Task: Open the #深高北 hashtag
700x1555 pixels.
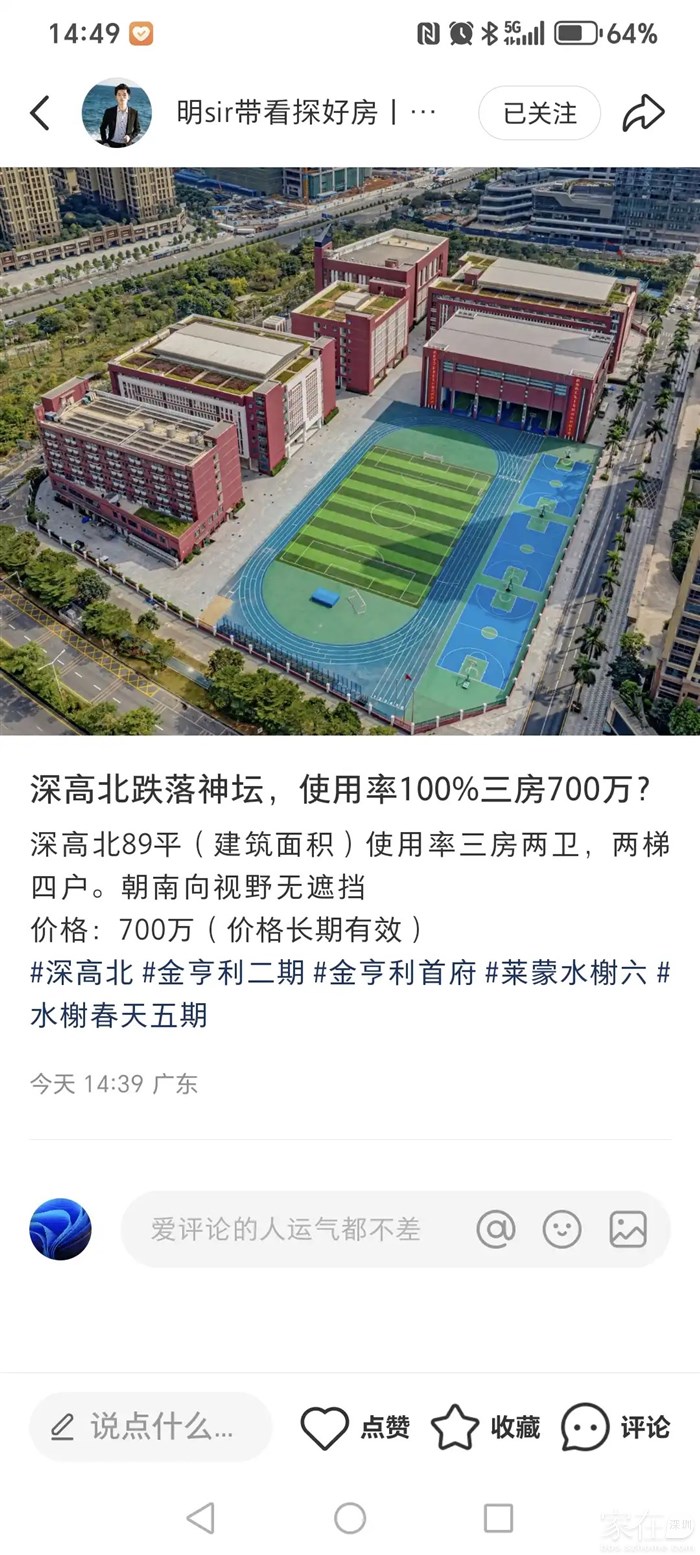Action: coord(82,971)
